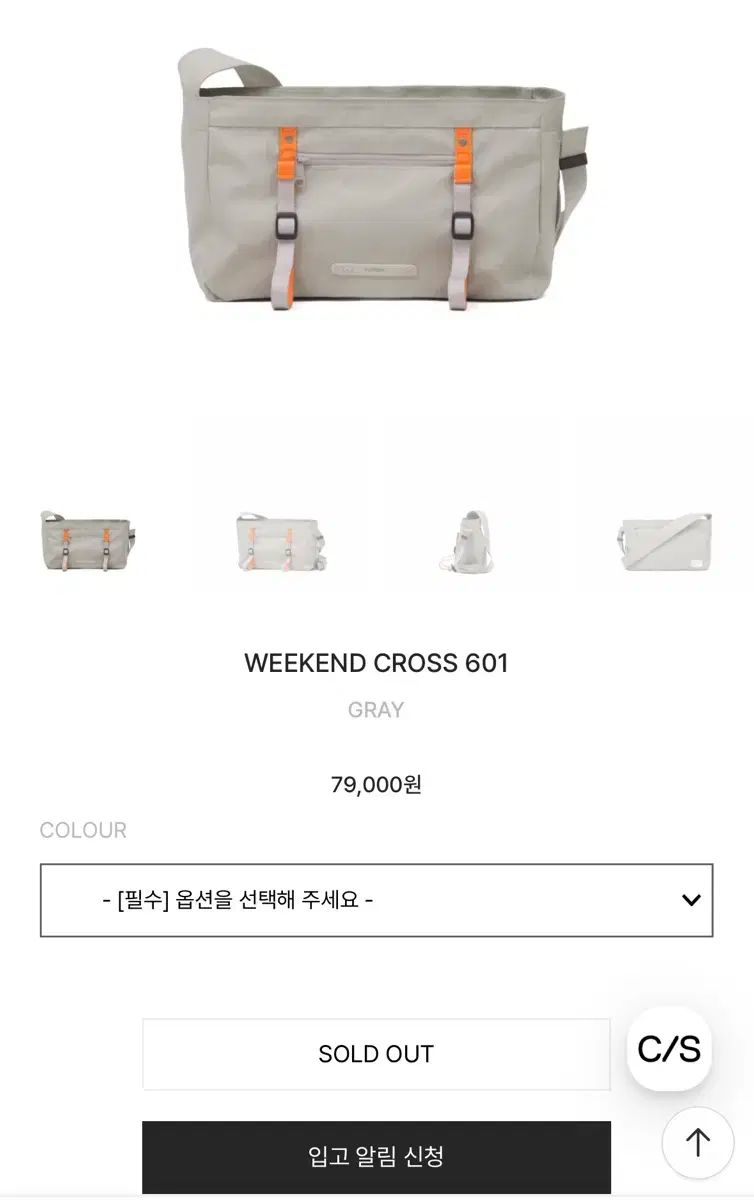Show the third thumbnail with side view

click(471, 541)
